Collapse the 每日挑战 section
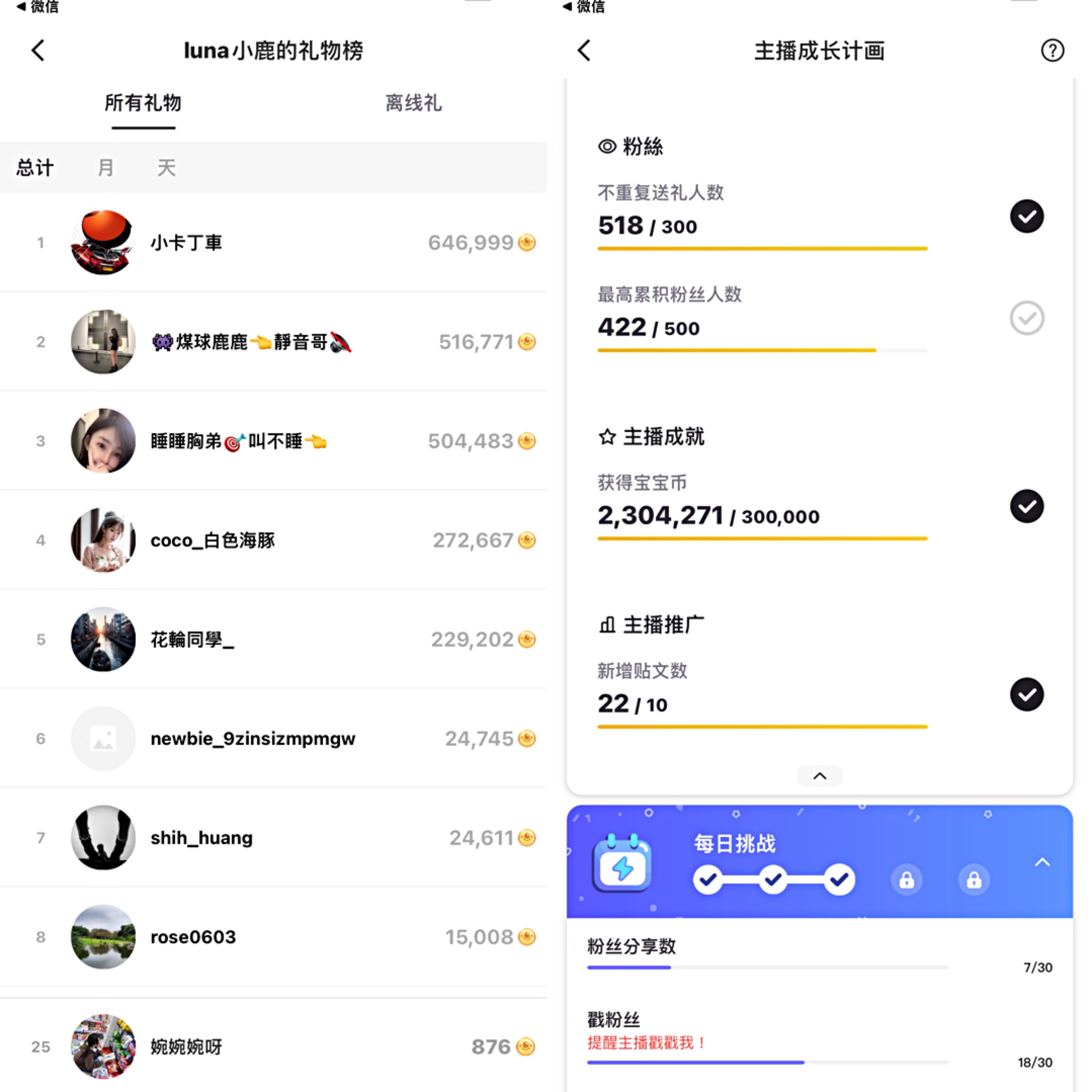The image size is (1092, 1092). (1042, 862)
